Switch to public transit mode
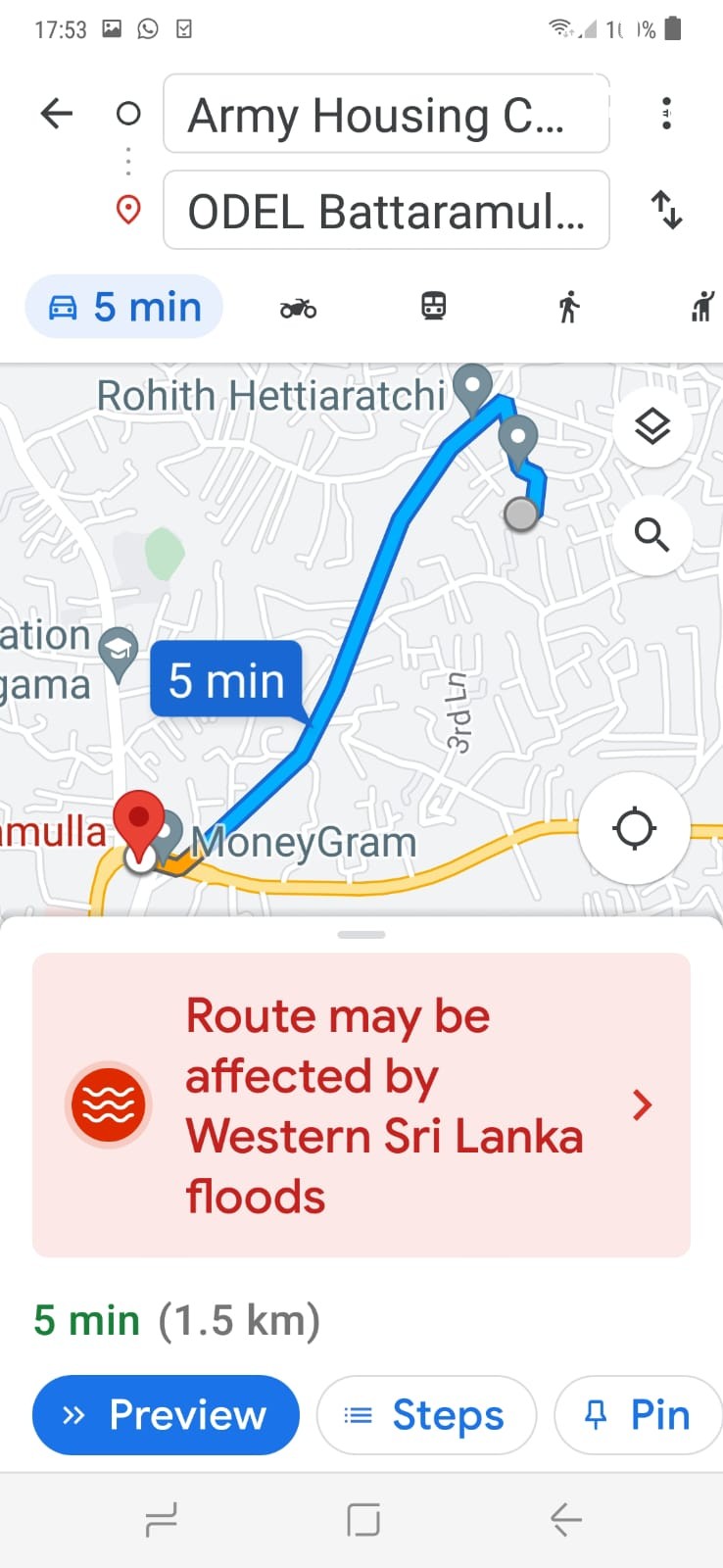The height and width of the screenshot is (1568, 723). click(434, 307)
